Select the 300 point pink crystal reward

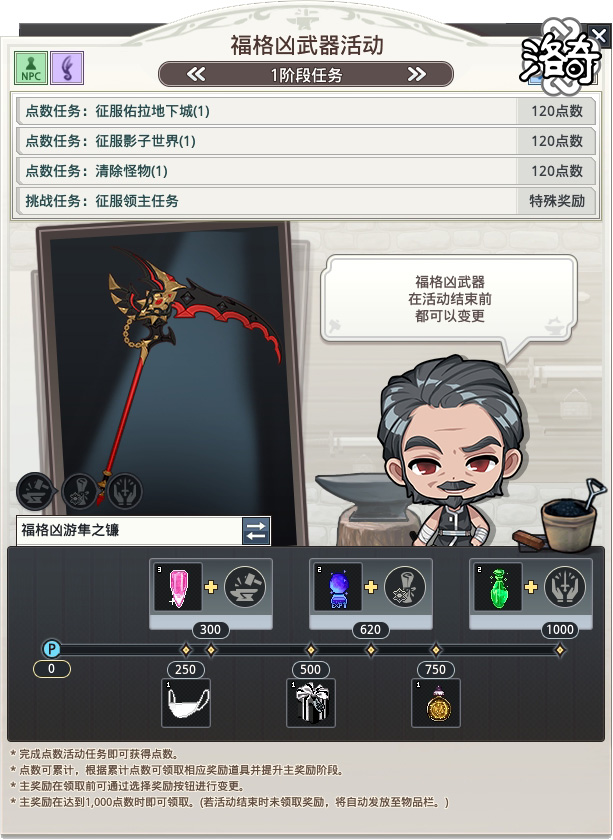(178, 587)
